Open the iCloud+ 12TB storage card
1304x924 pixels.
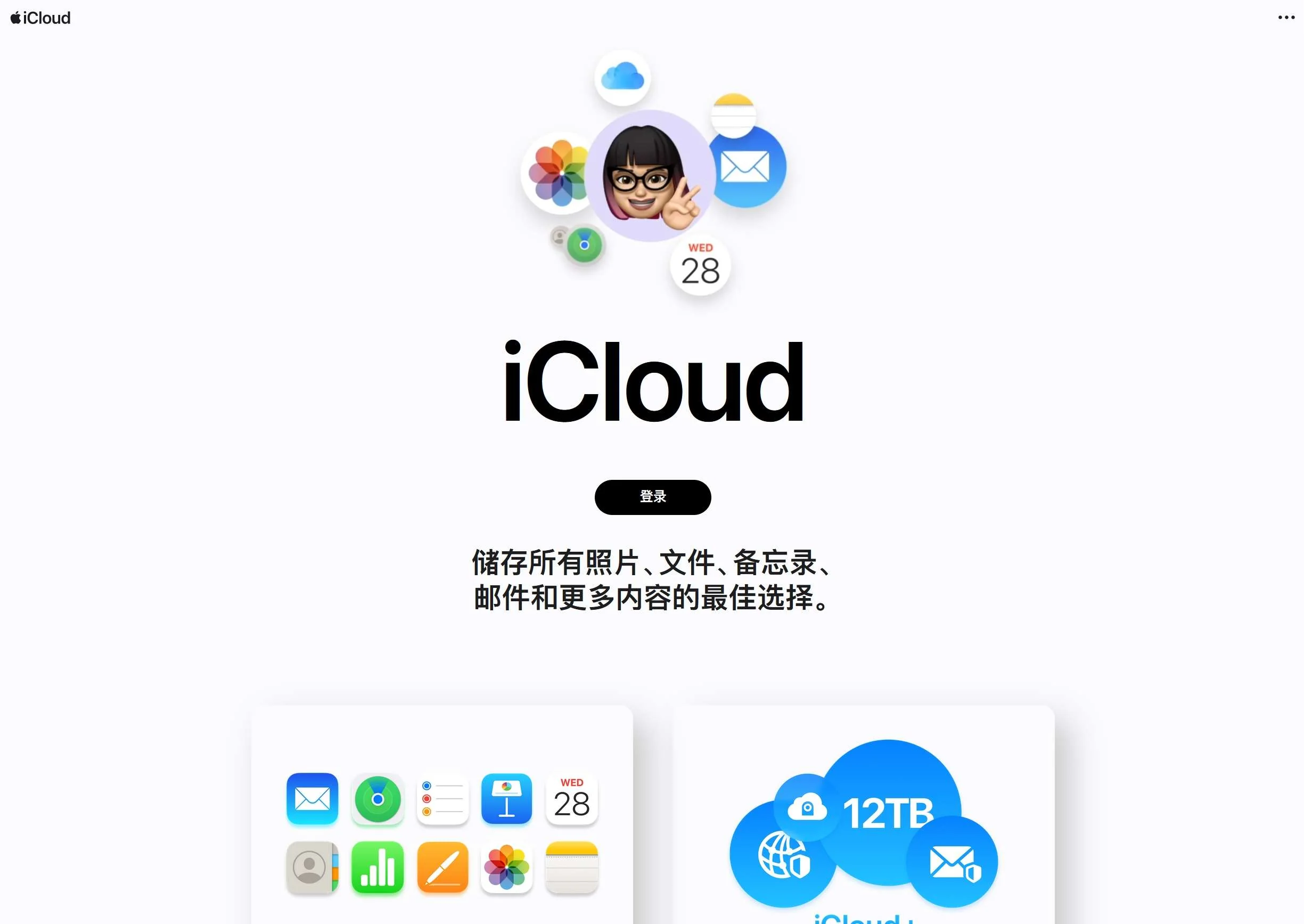pyautogui.click(x=863, y=819)
